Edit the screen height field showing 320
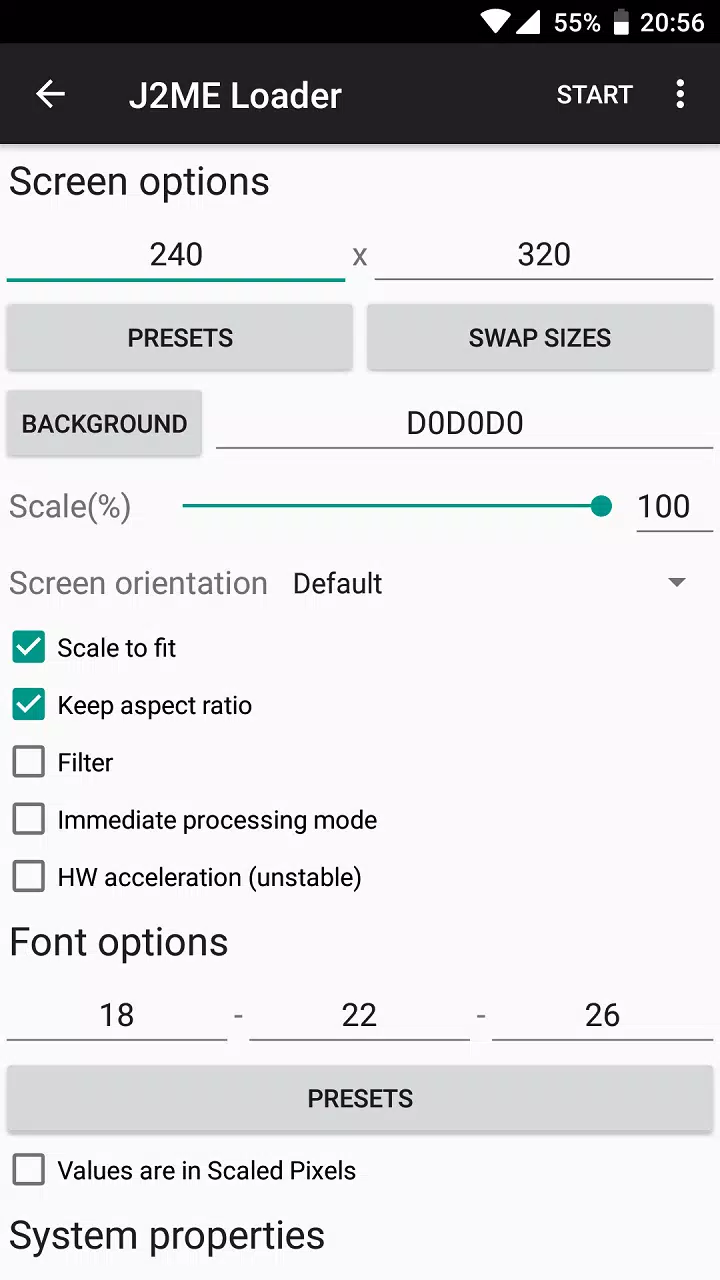The height and width of the screenshot is (1280, 720). (543, 255)
